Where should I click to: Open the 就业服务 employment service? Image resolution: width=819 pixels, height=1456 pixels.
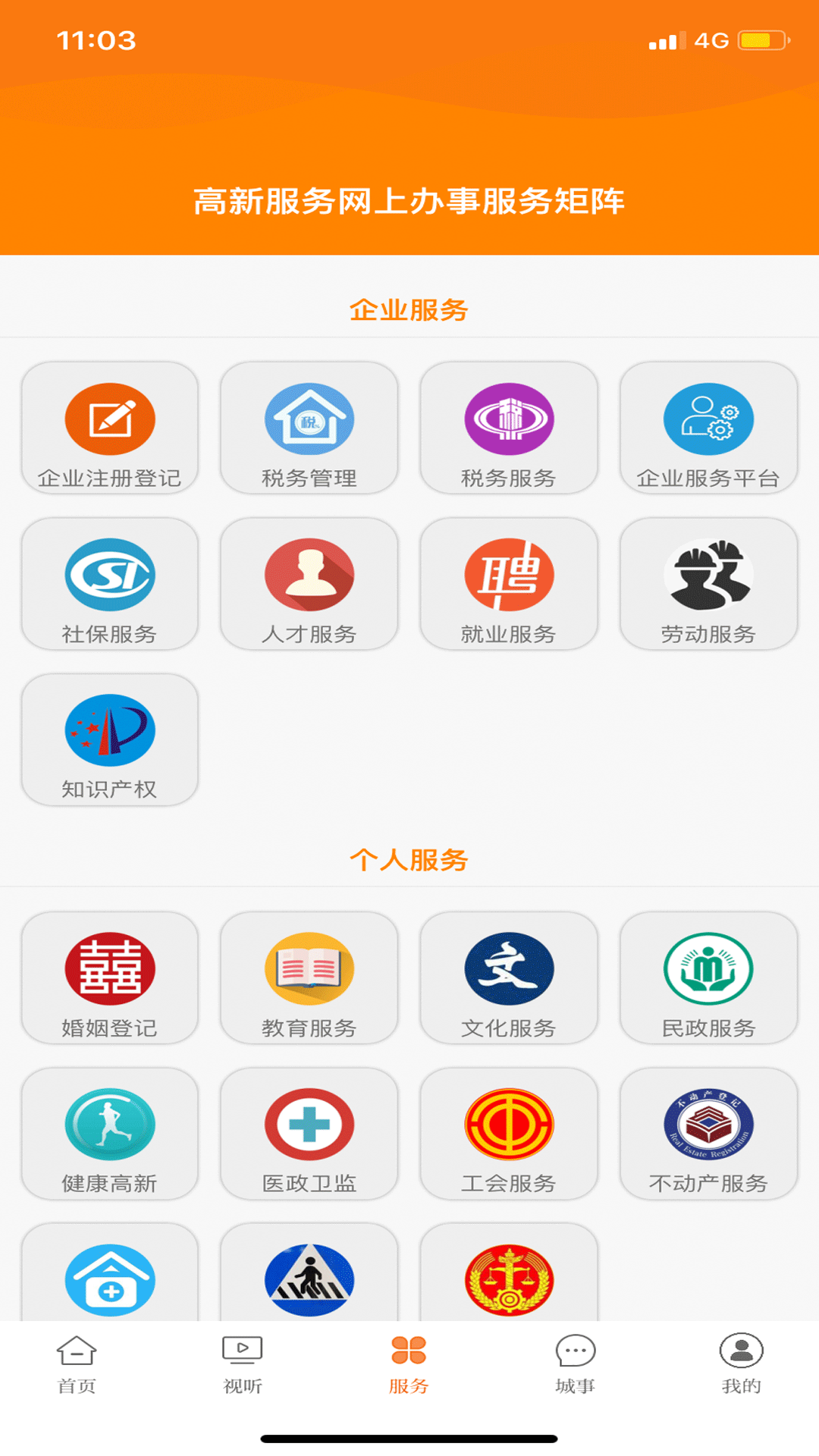(508, 584)
